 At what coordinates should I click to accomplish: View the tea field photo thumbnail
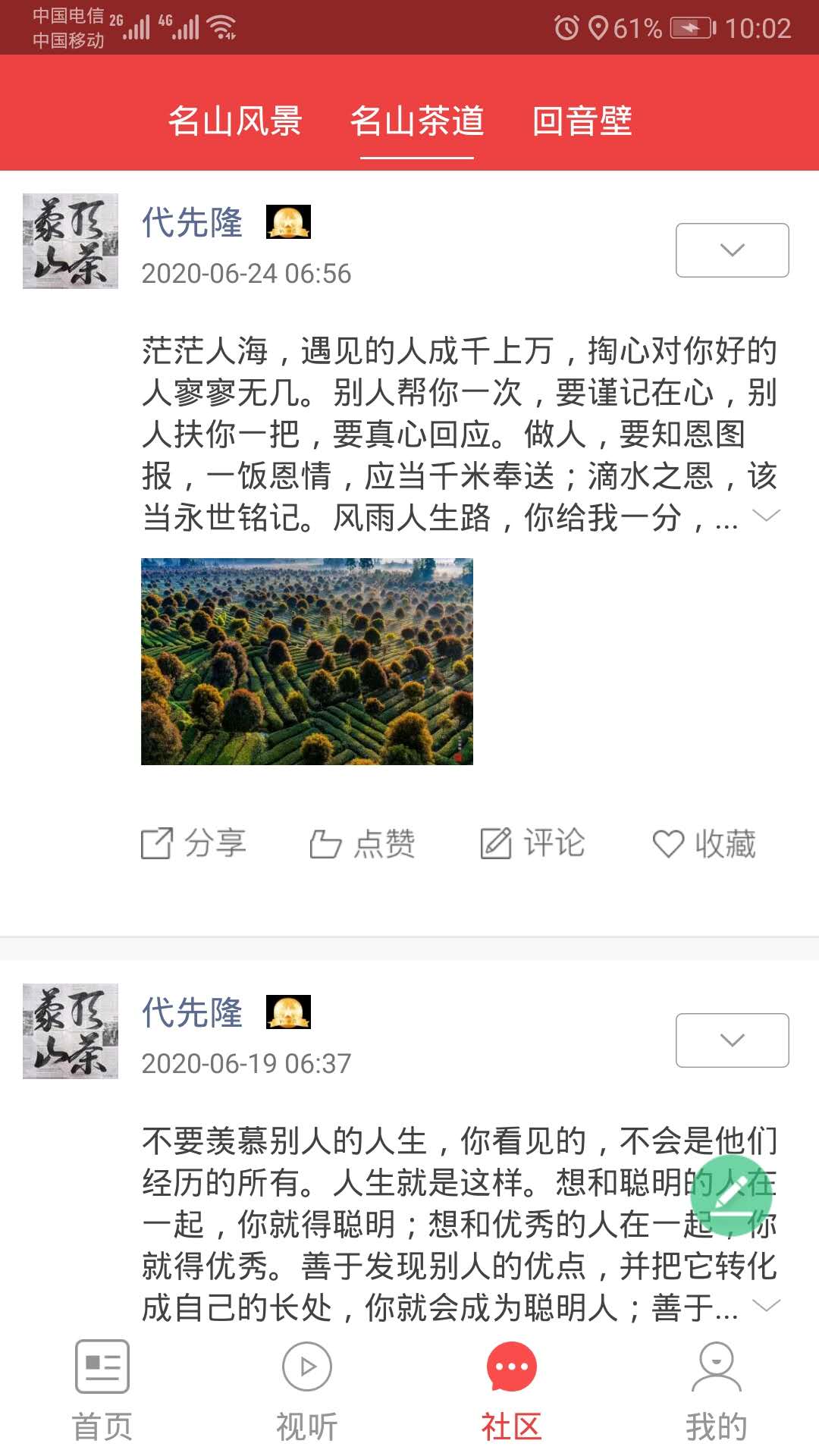click(x=306, y=660)
